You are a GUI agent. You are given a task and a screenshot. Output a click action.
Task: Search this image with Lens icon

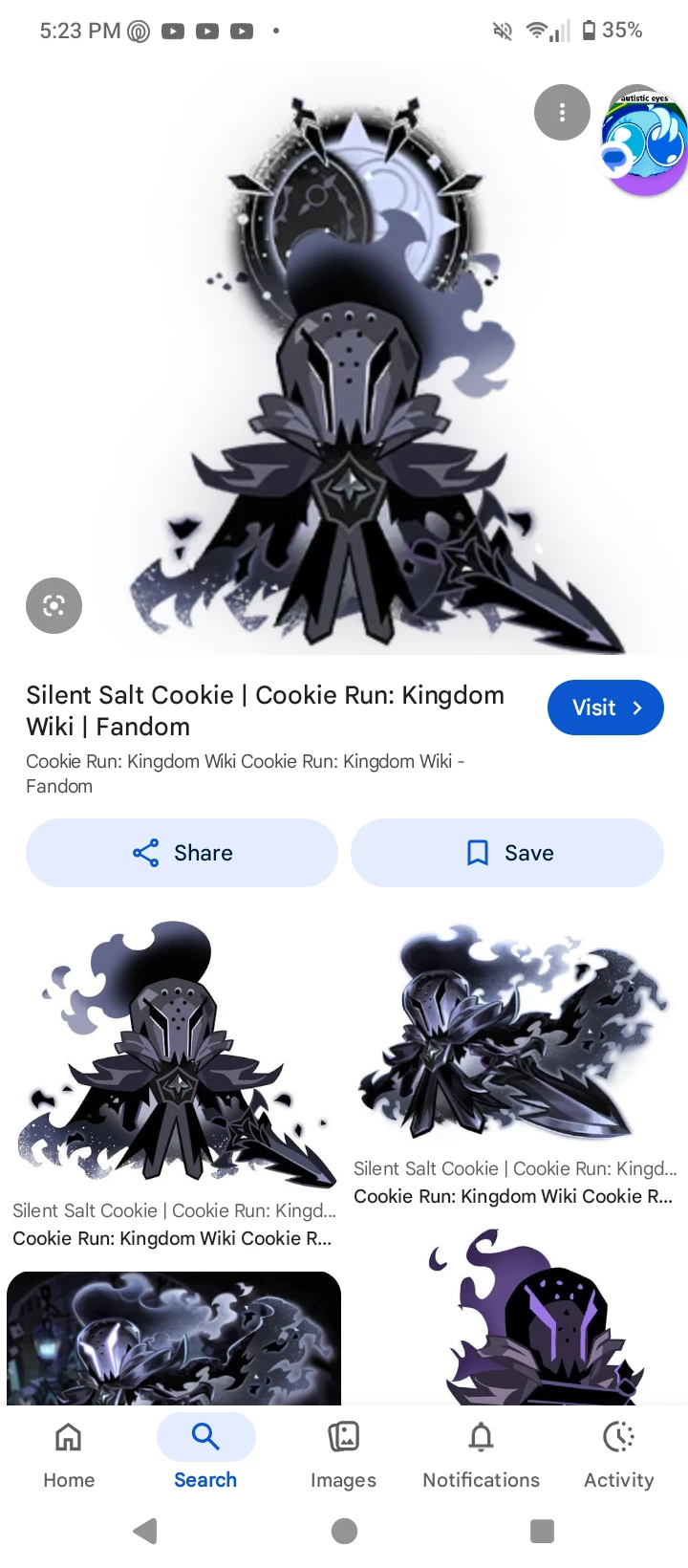54,605
